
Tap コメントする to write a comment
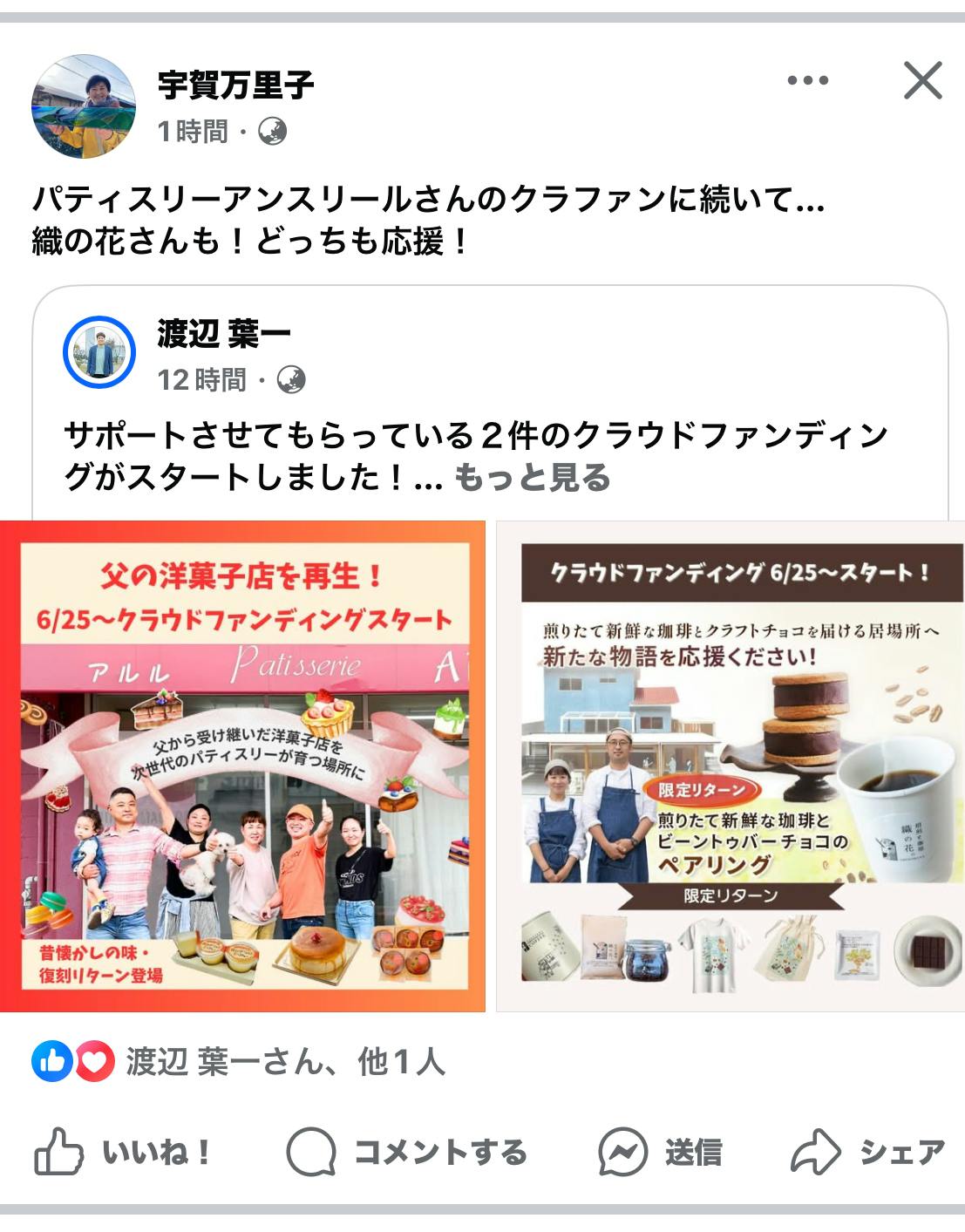coord(407,1153)
